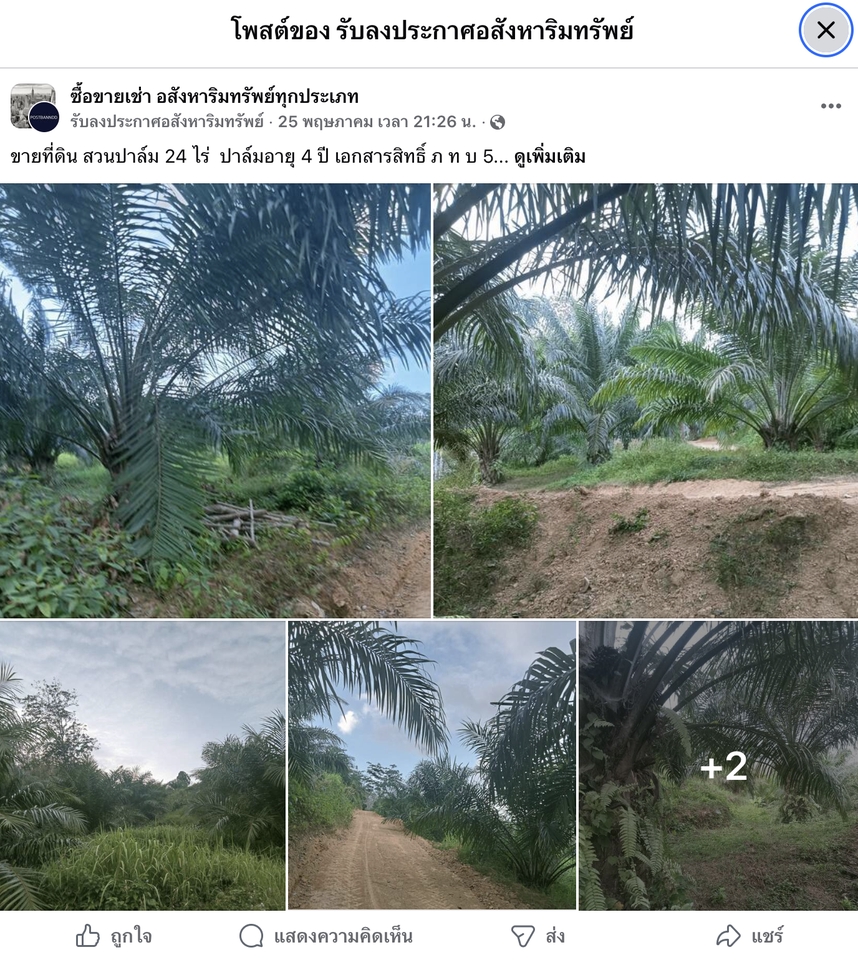858x960 pixels.
Task: View the +2 more photos tile
Action: point(718,765)
